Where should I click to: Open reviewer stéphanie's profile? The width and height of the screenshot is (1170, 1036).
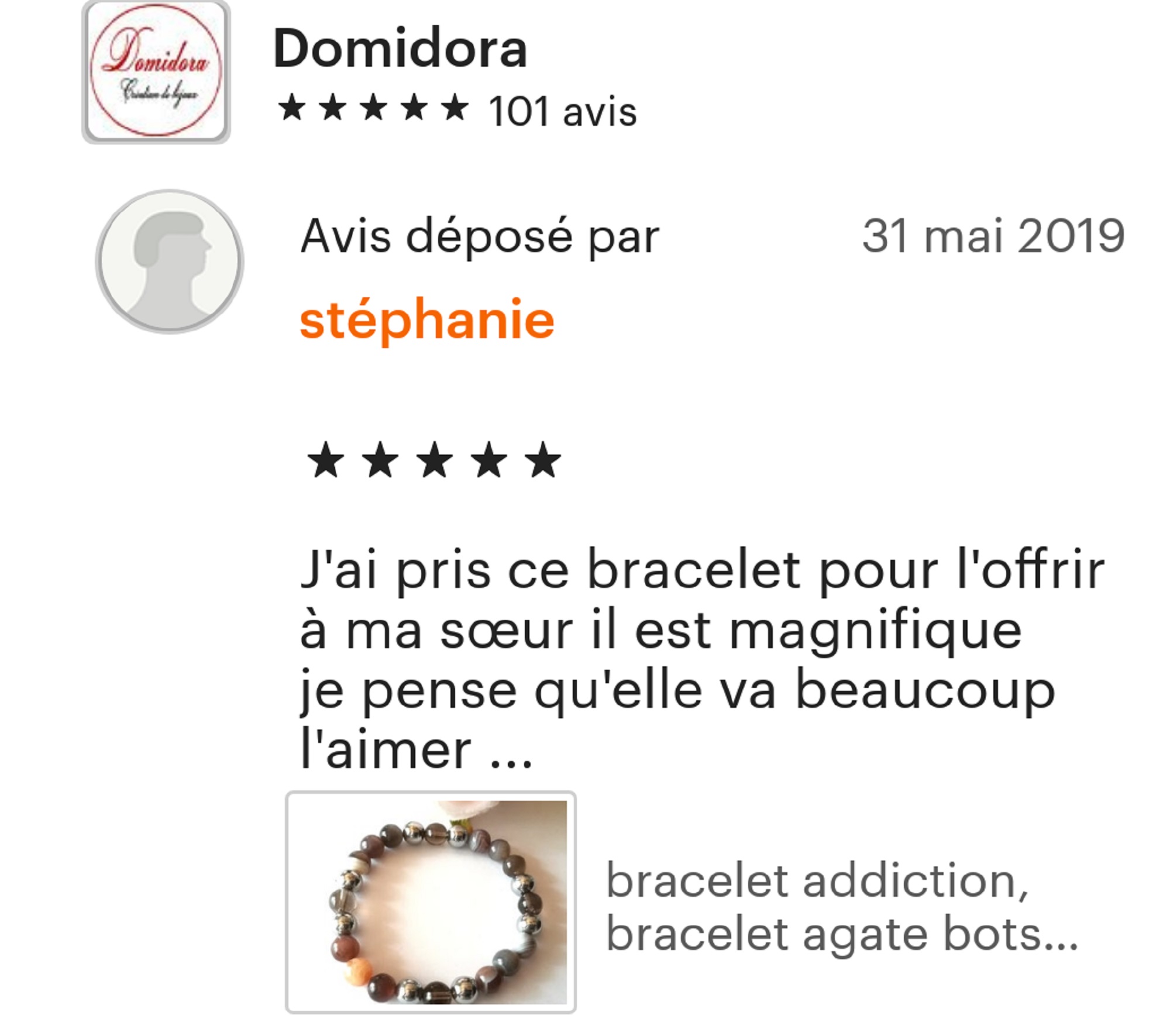click(x=426, y=320)
